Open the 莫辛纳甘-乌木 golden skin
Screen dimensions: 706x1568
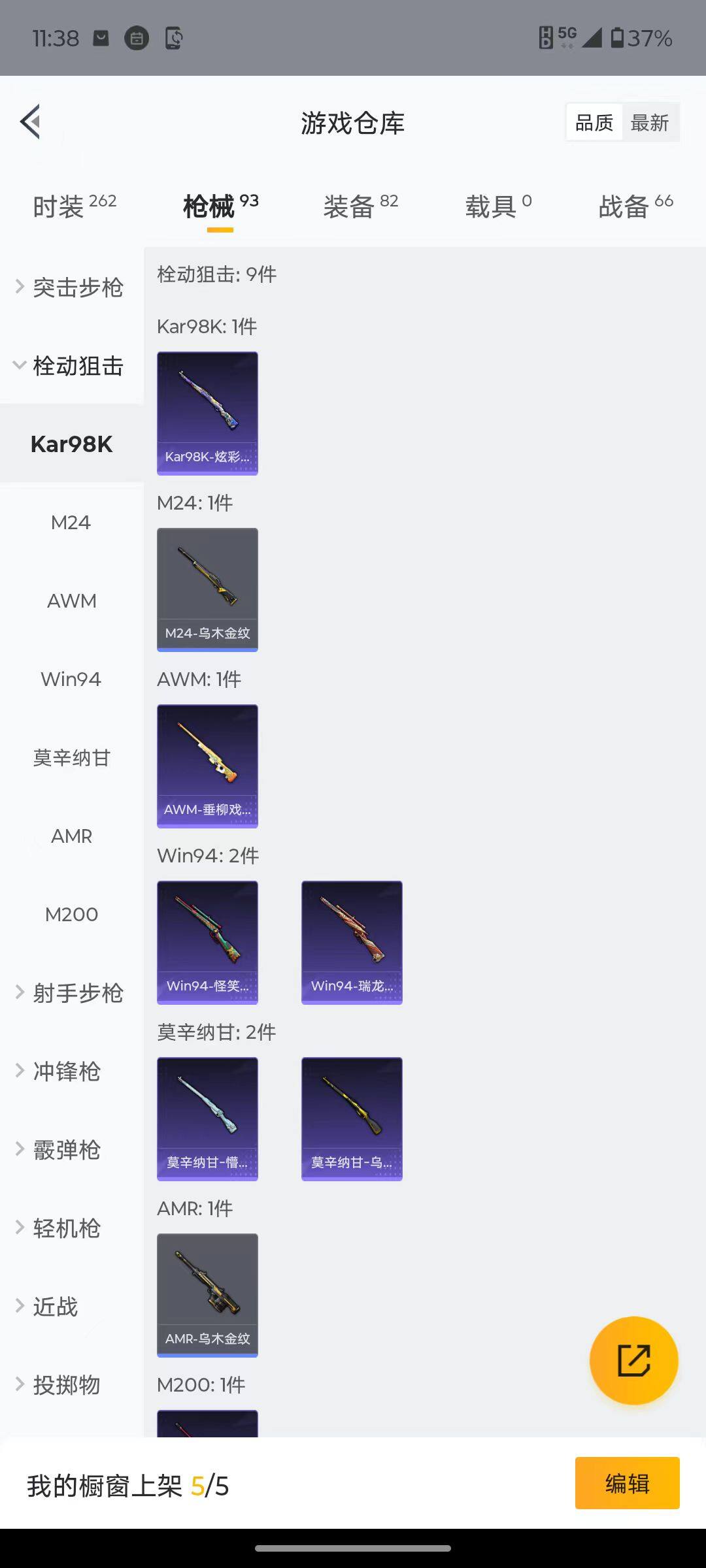352,1119
